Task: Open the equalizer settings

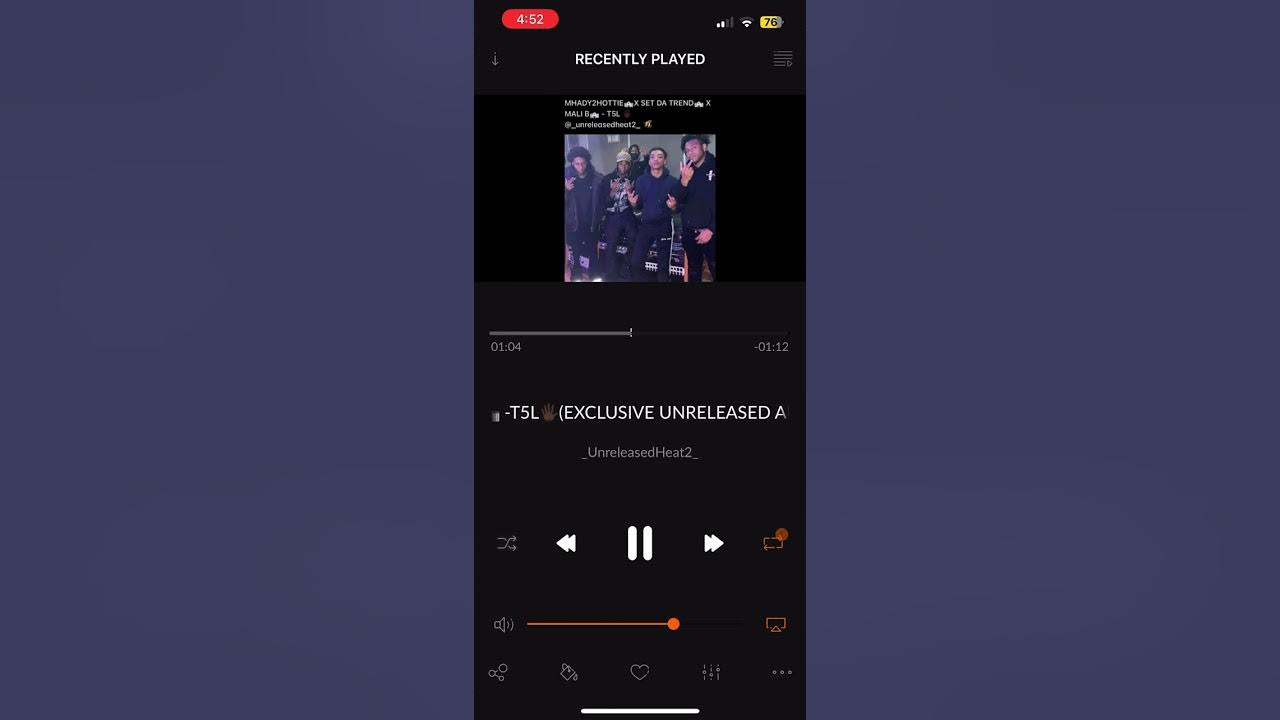Action: click(711, 672)
